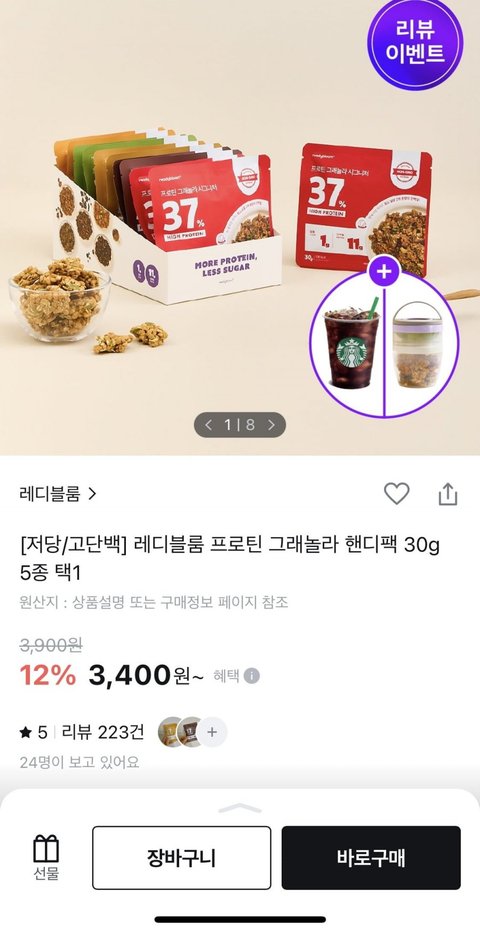
Task: Add product to wishlist with heart icon
Action: [x=396, y=494]
